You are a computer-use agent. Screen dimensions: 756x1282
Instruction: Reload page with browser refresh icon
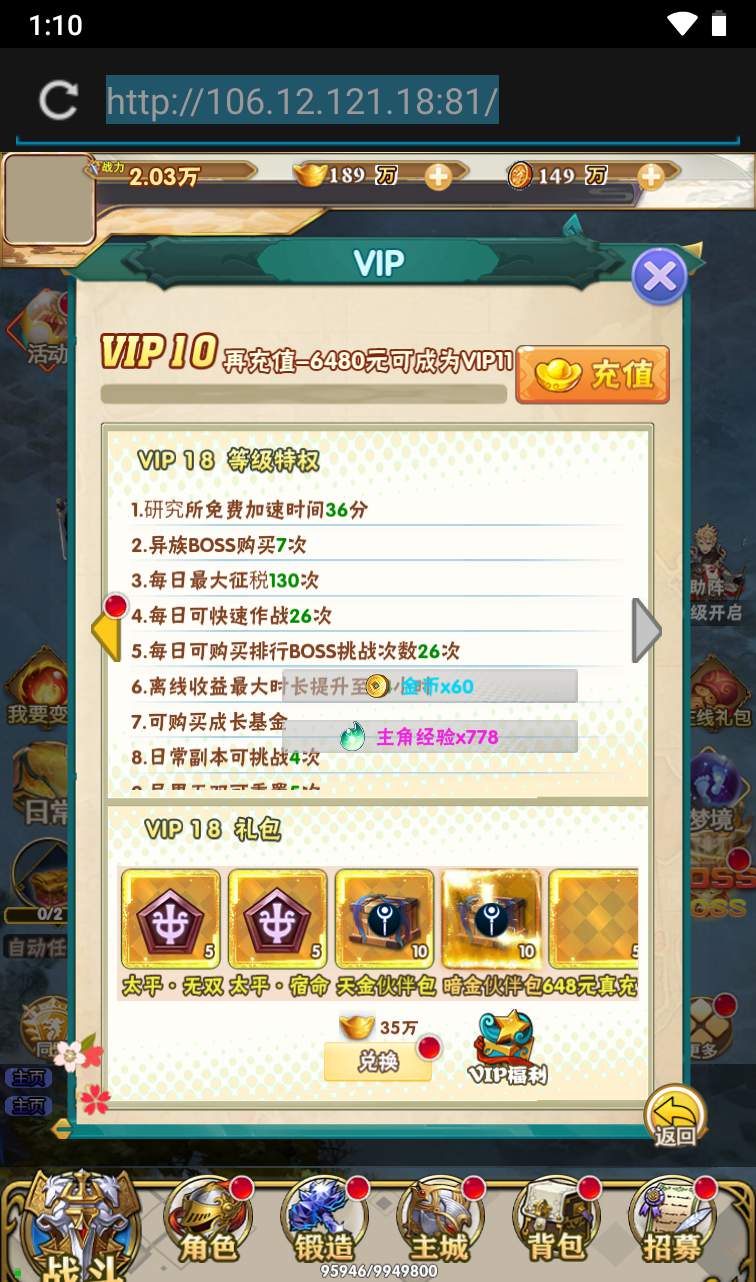point(58,100)
